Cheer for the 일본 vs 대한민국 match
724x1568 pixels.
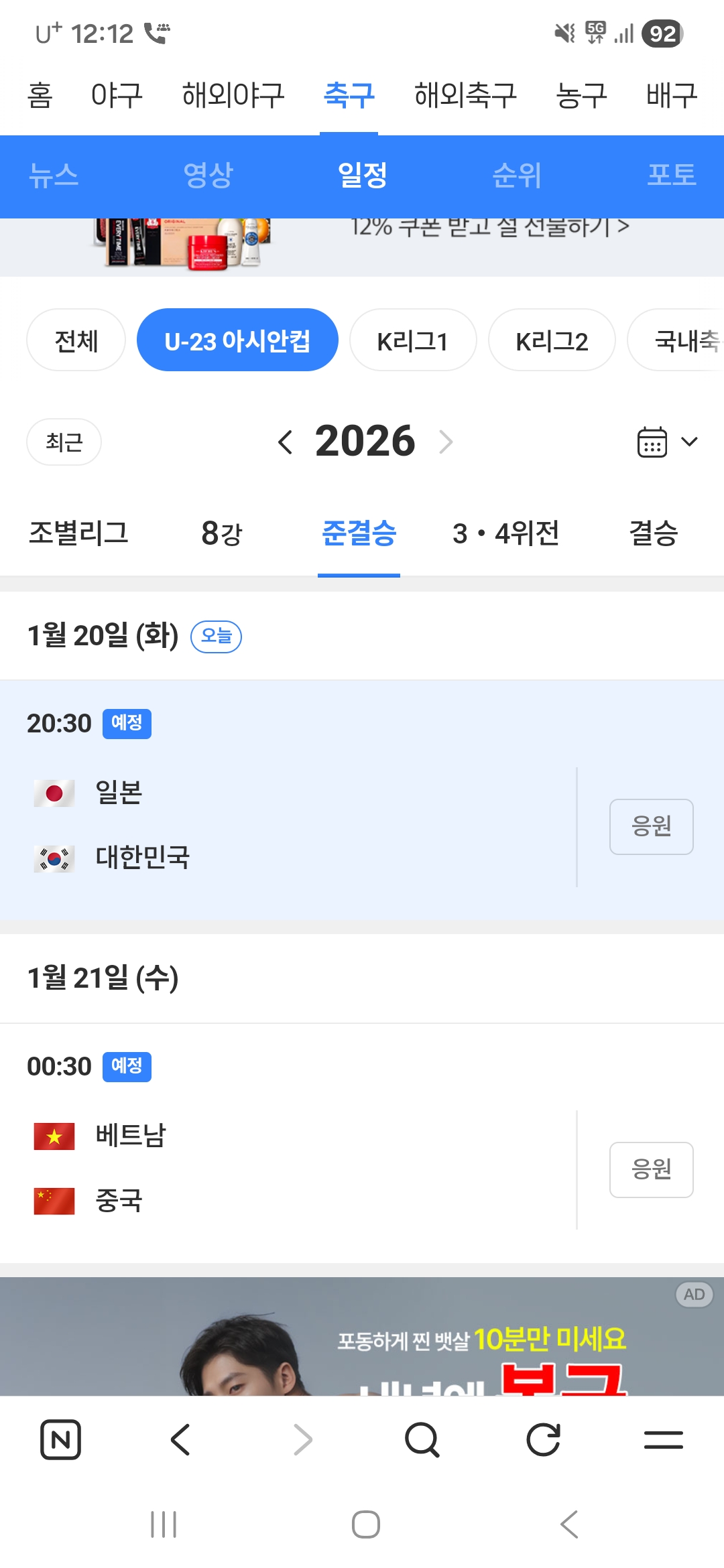(x=651, y=827)
